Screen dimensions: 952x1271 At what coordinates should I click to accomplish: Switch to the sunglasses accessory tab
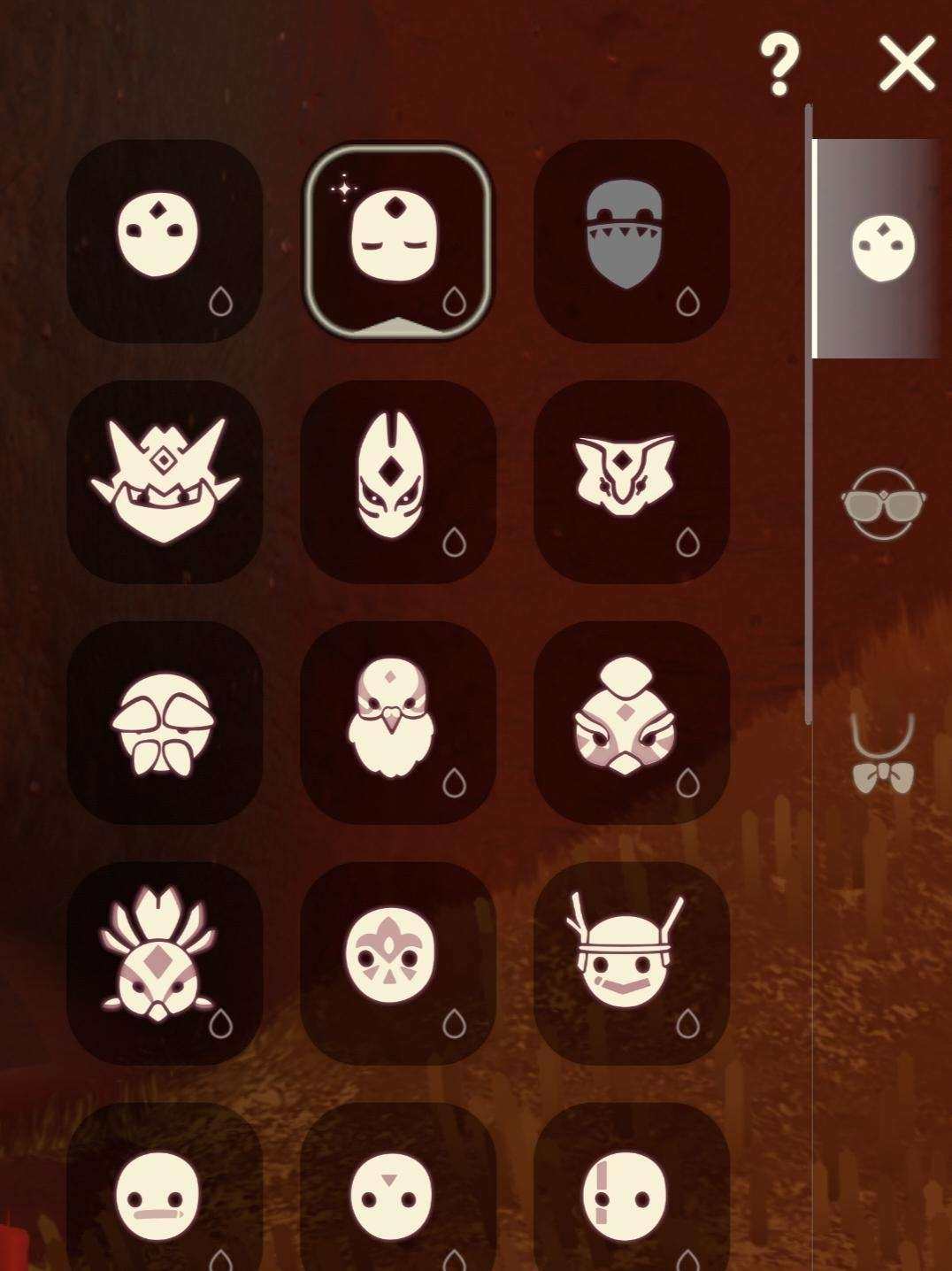882,502
